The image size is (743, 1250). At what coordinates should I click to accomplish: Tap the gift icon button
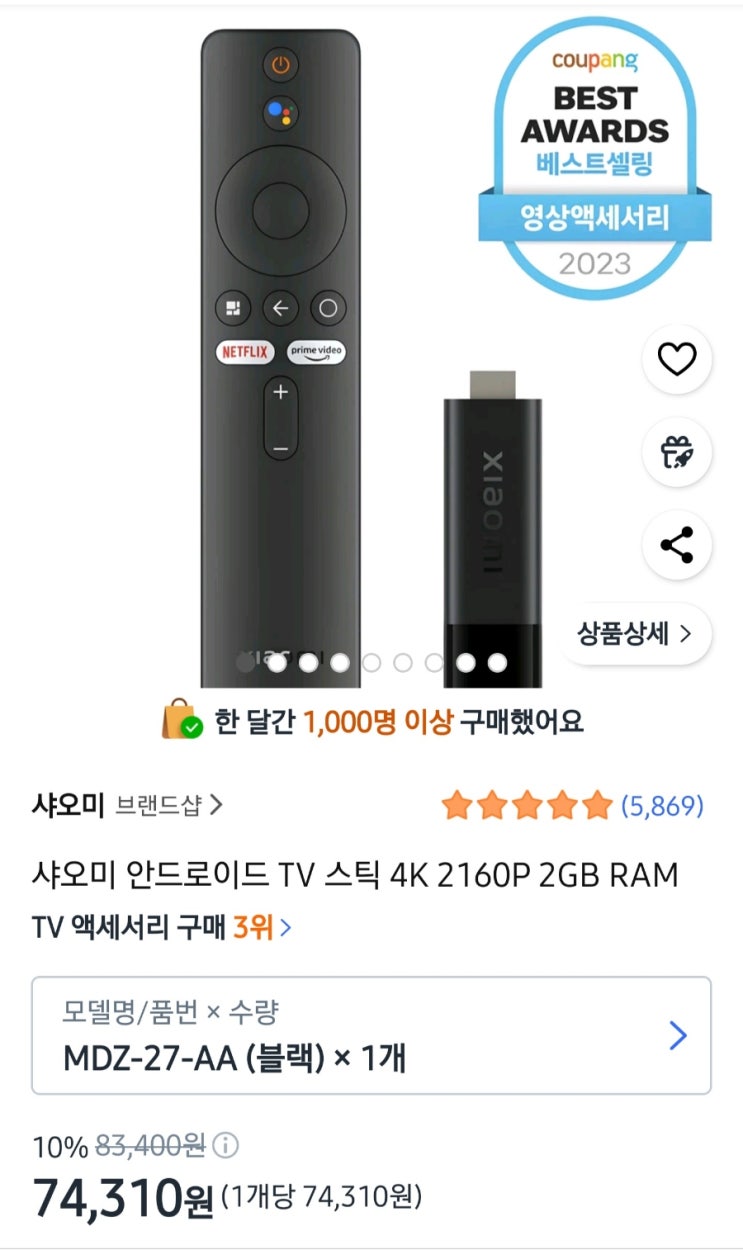pos(677,452)
